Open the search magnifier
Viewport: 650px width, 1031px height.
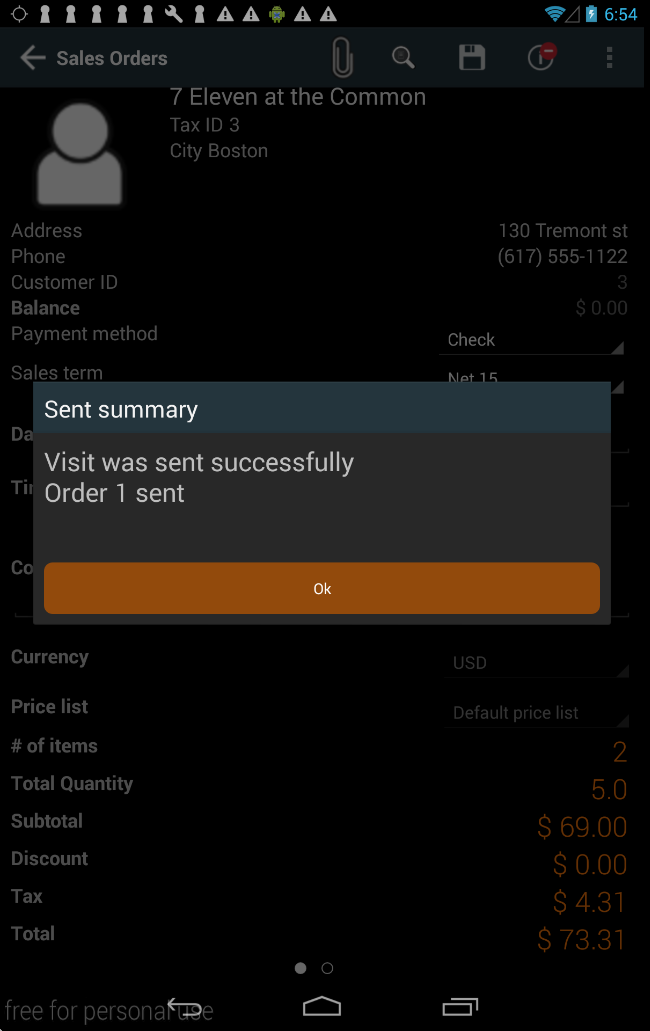point(403,58)
